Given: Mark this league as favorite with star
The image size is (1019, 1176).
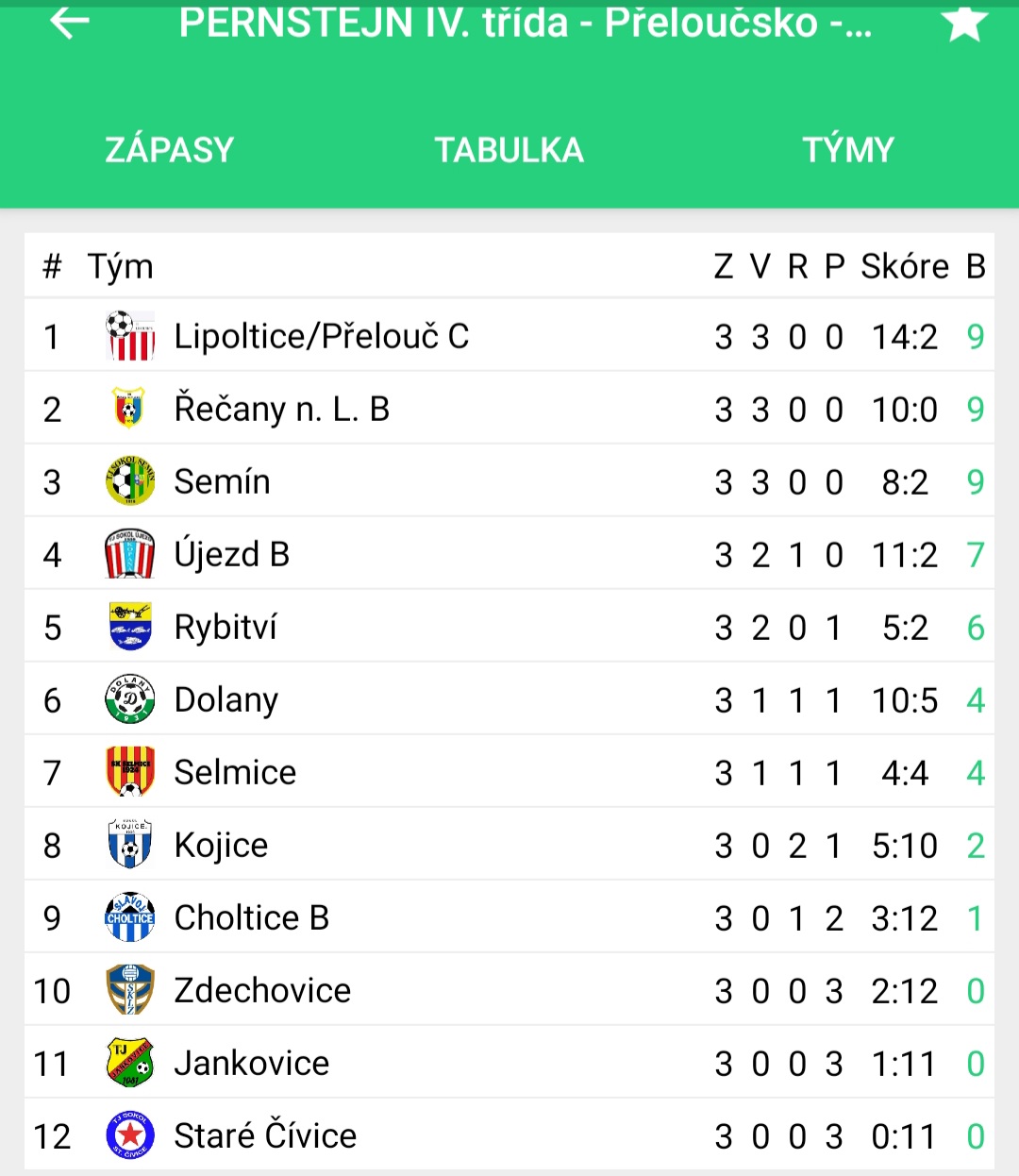Looking at the screenshot, I should click(964, 23).
